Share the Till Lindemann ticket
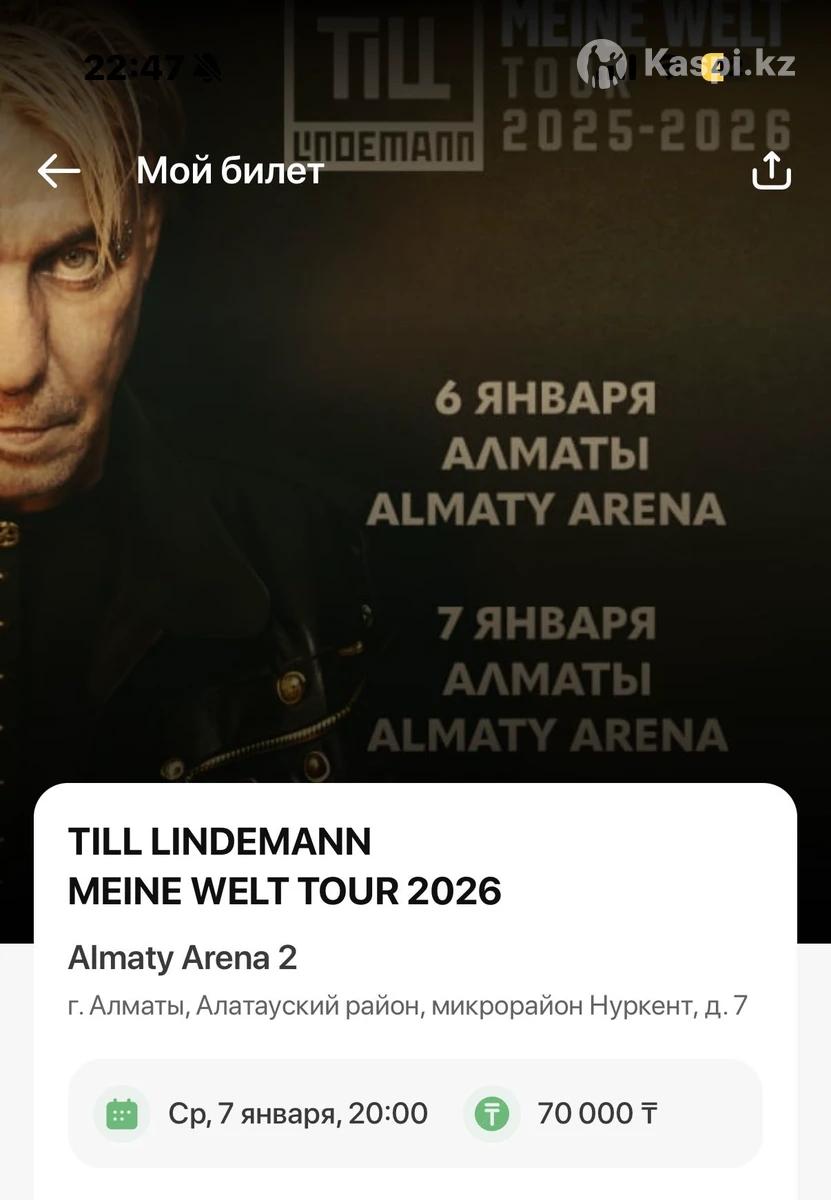The height and width of the screenshot is (1200, 831). [771, 172]
